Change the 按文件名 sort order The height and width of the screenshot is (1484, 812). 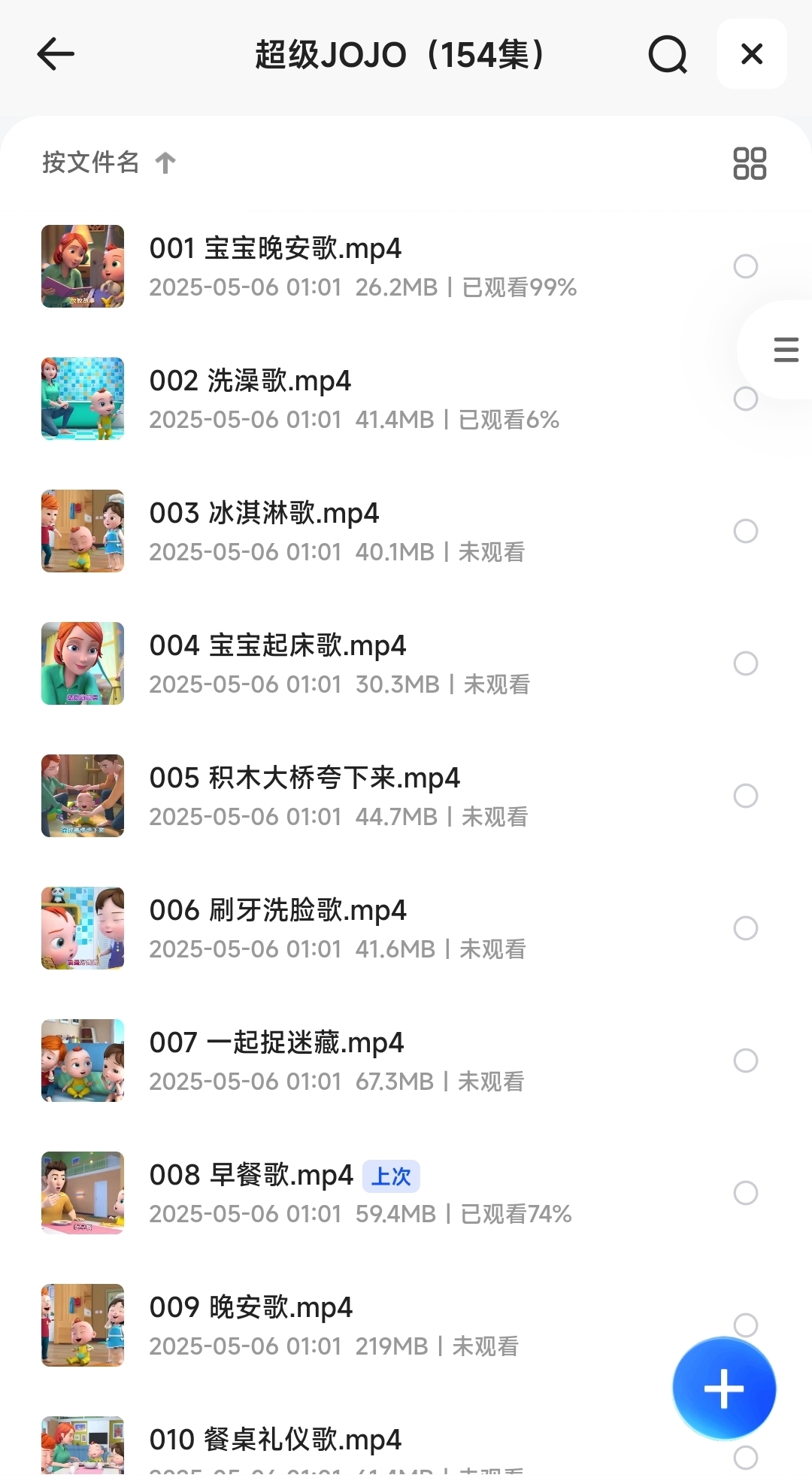109,162
